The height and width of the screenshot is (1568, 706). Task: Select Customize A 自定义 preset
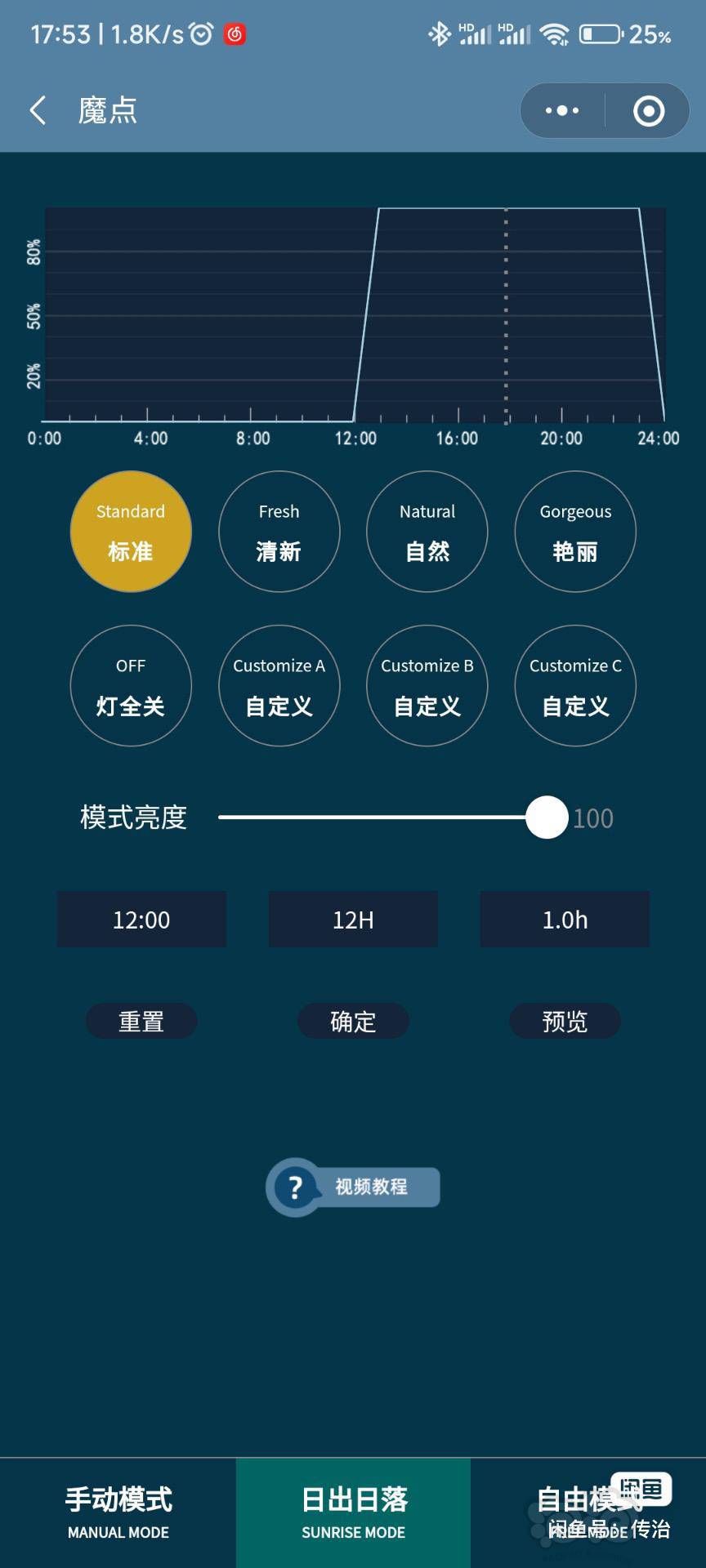[x=279, y=686]
